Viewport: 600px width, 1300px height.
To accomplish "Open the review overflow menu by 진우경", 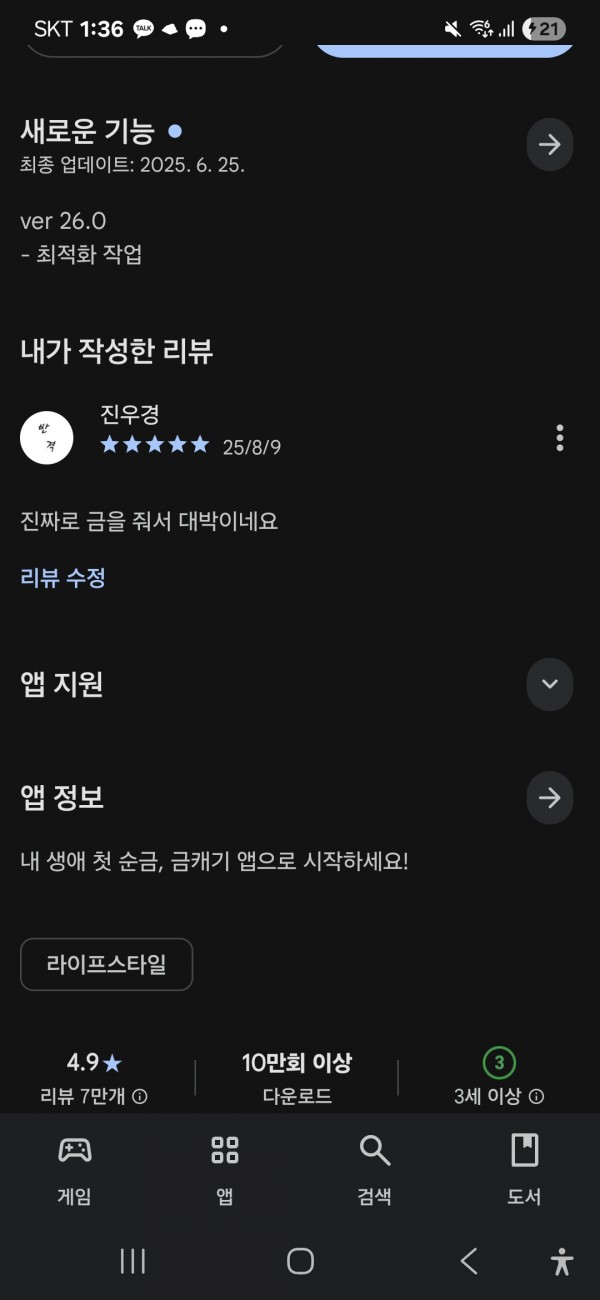I will 559,438.
